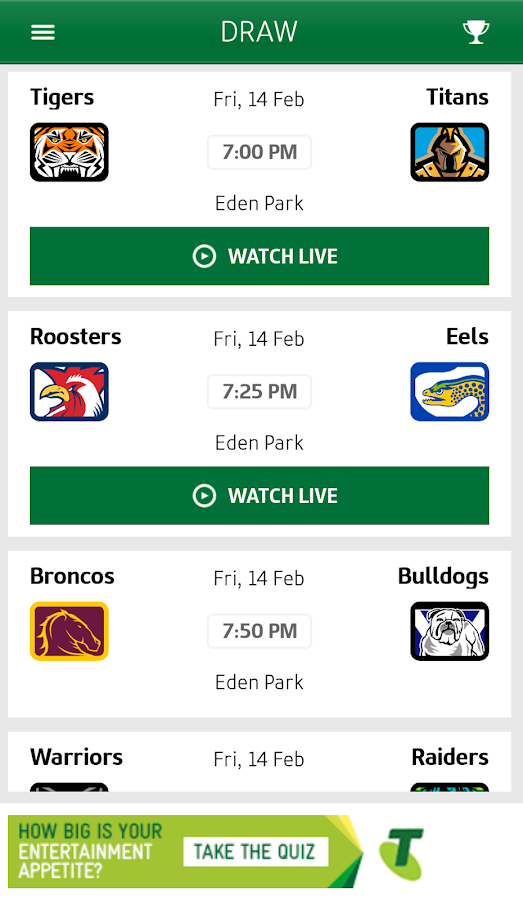Open the hamburger navigation menu
Screen dimensions: 523x900
coord(43,32)
